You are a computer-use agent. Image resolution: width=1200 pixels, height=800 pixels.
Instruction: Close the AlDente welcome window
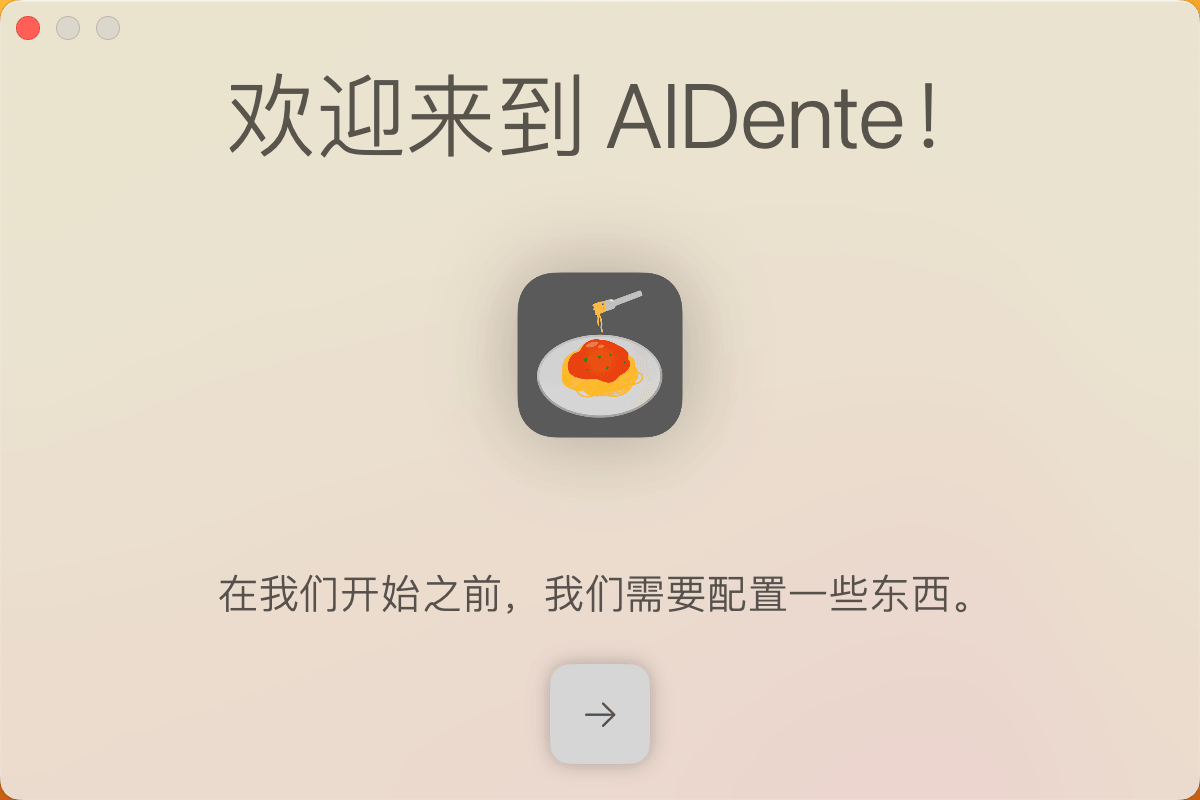[28, 28]
